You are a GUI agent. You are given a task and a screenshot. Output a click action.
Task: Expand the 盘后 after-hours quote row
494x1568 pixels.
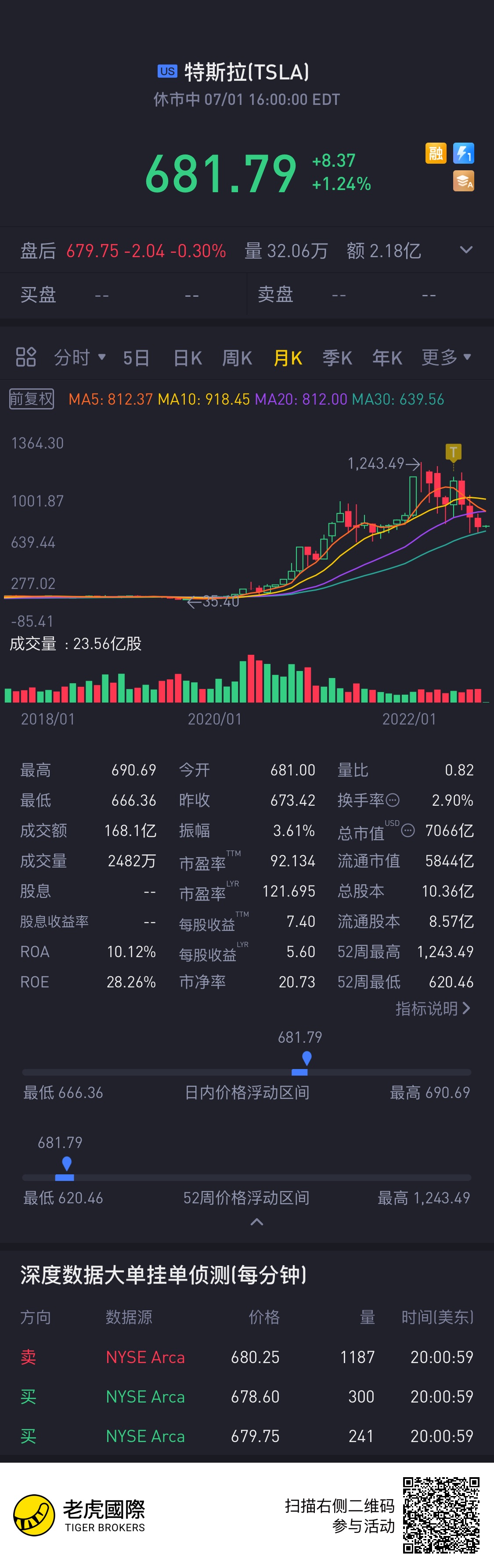pos(466,250)
